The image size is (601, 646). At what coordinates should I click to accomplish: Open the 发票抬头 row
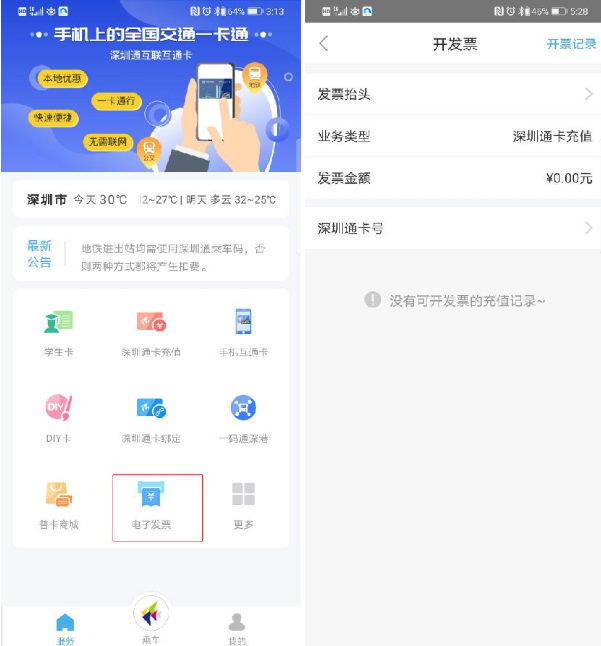click(454, 94)
